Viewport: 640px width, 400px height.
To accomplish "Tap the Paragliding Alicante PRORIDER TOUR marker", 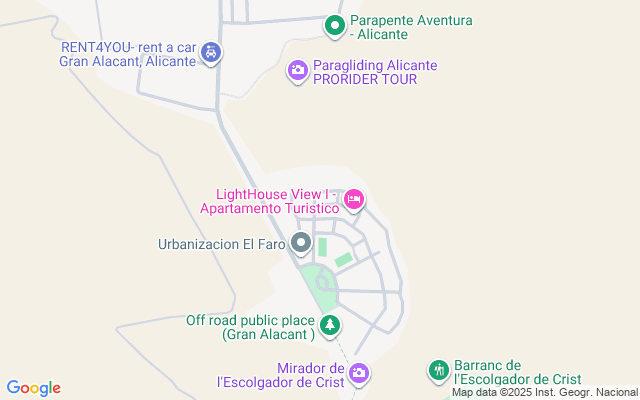I will (x=297, y=70).
